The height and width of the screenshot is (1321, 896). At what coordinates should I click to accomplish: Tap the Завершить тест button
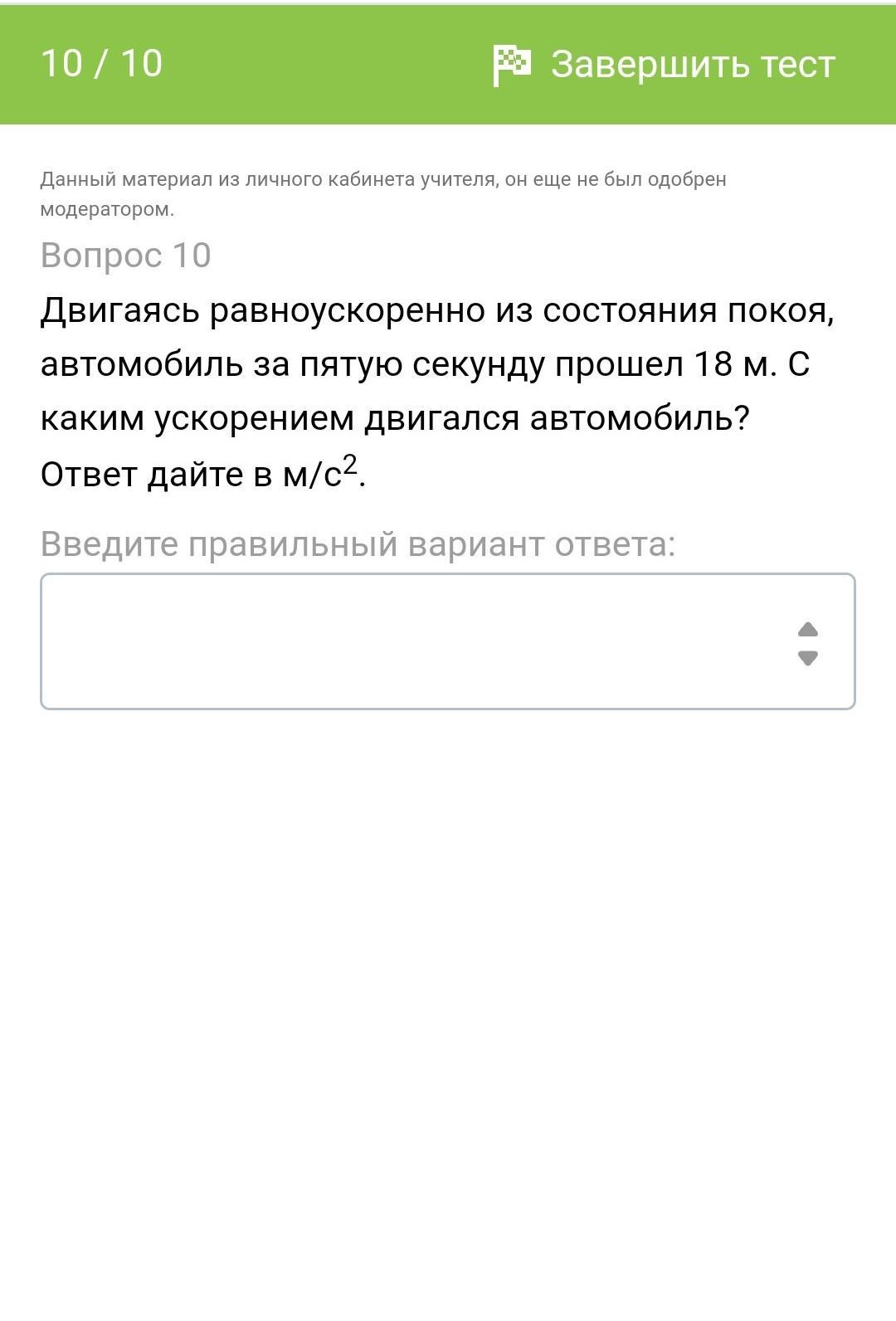[x=665, y=65]
